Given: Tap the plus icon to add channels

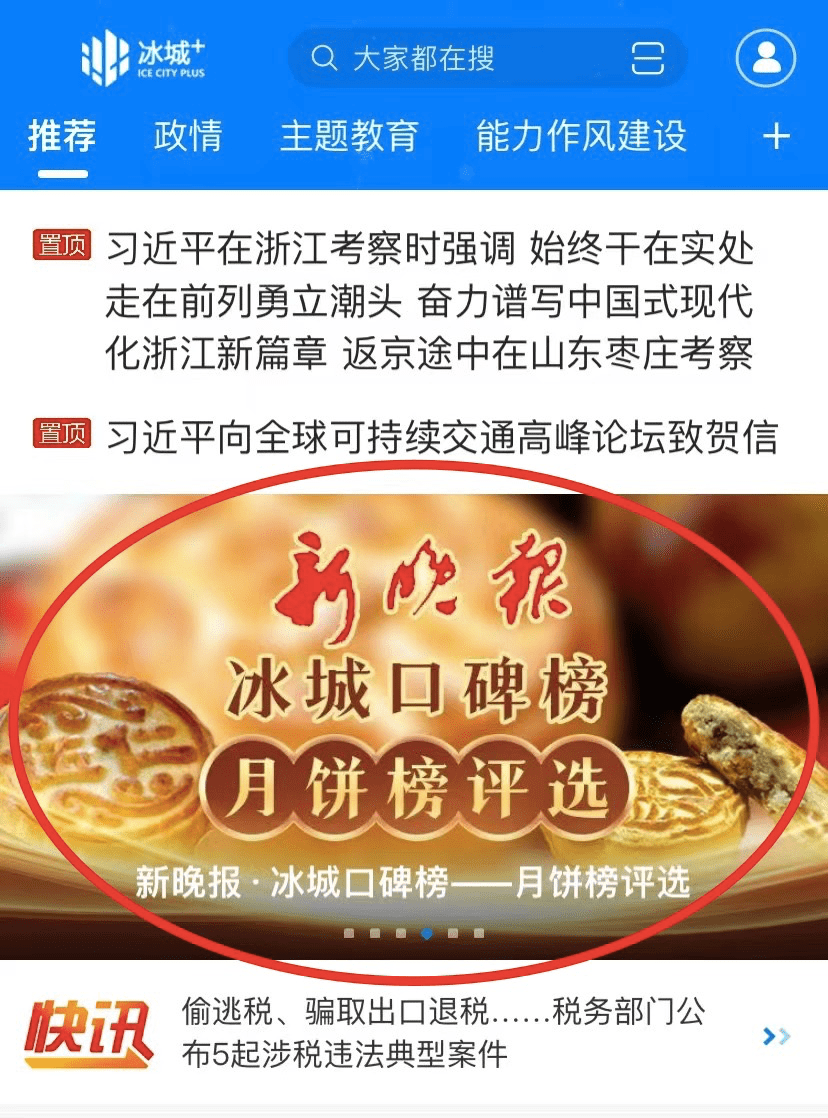Looking at the screenshot, I should pos(777,137).
